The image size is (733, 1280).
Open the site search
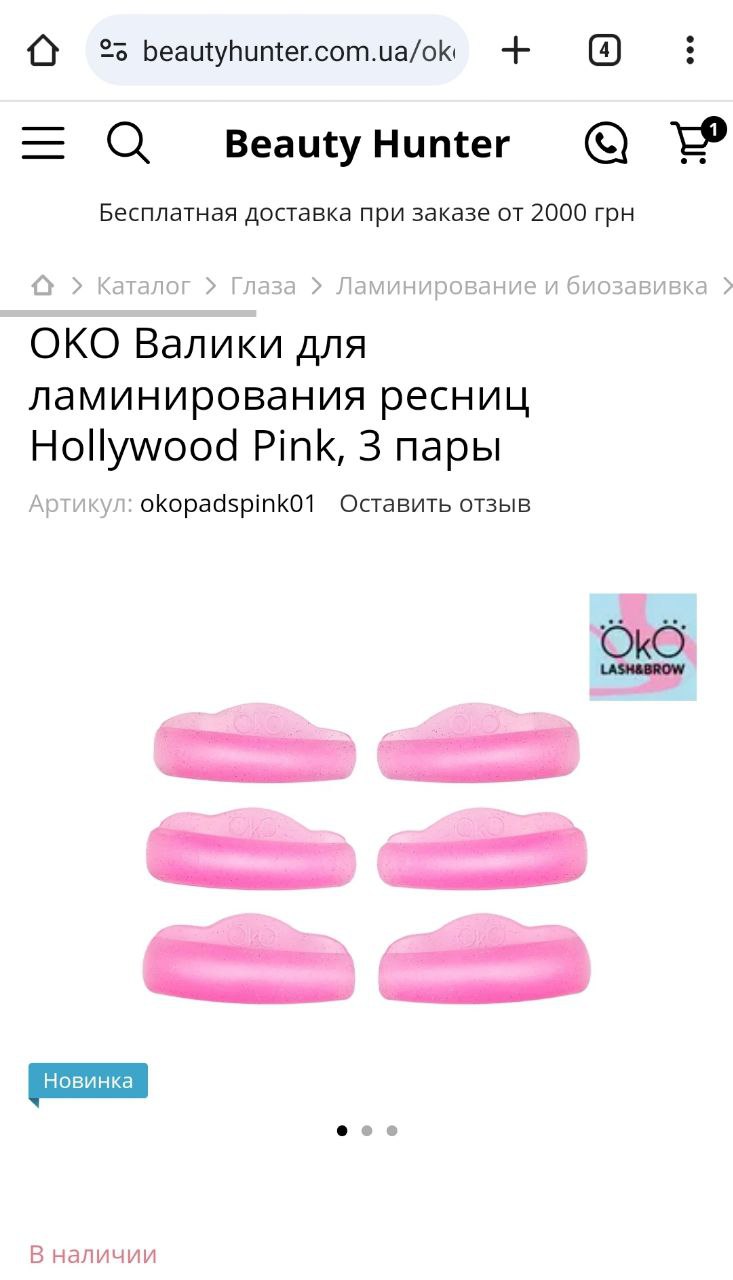pos(128,144)
